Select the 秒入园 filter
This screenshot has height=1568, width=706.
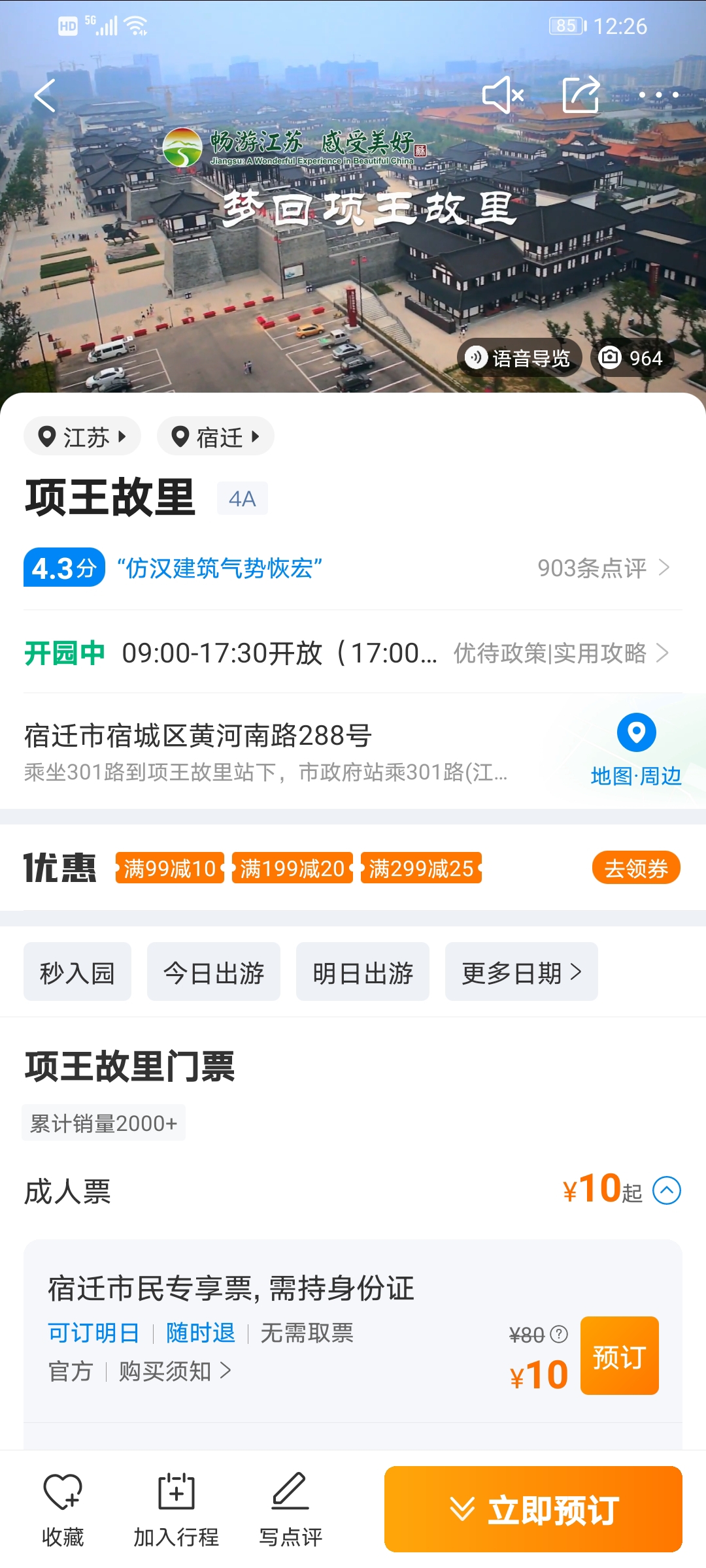77,972
